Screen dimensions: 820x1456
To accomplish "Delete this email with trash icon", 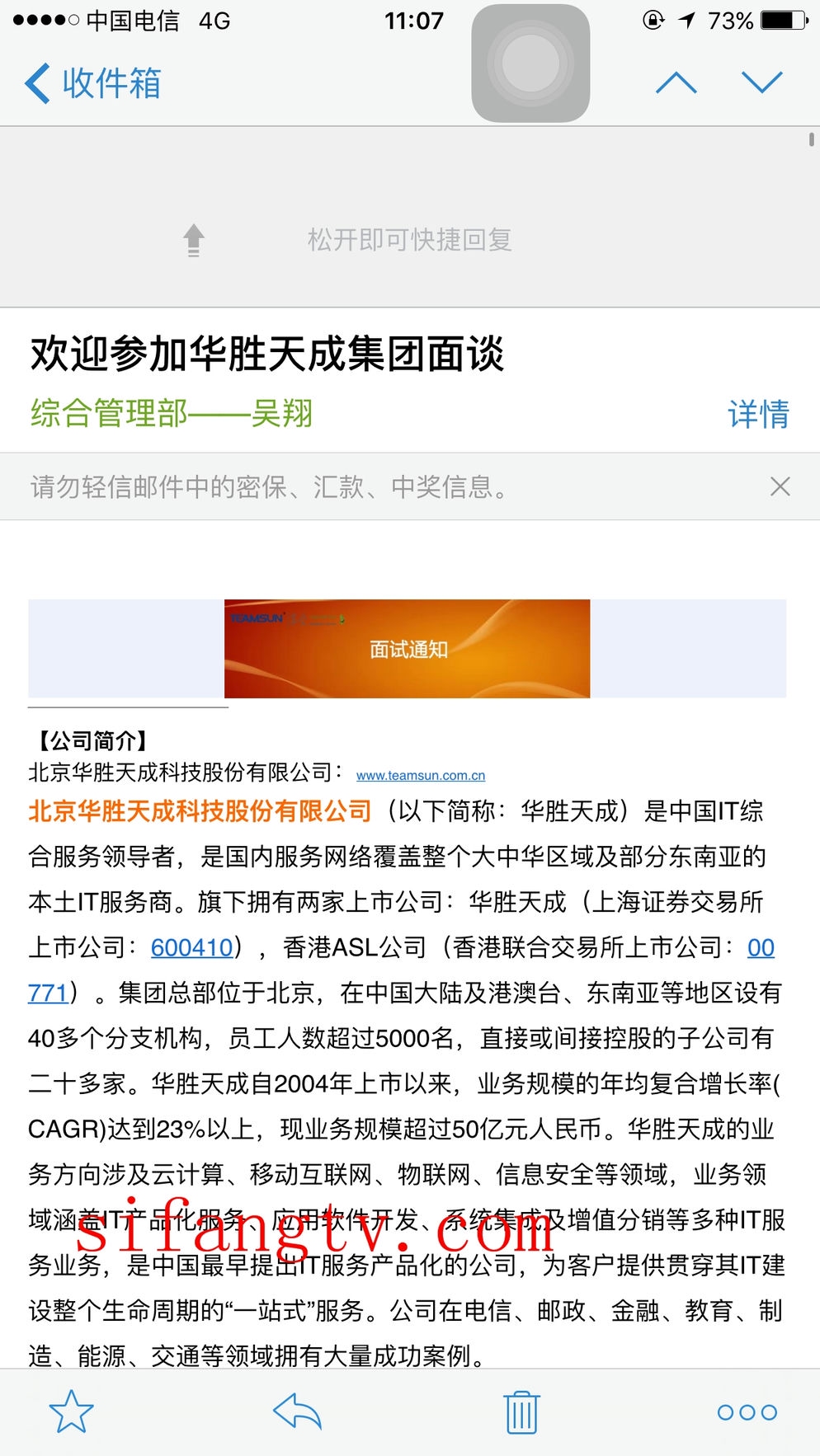I will tap(521, 1411).
